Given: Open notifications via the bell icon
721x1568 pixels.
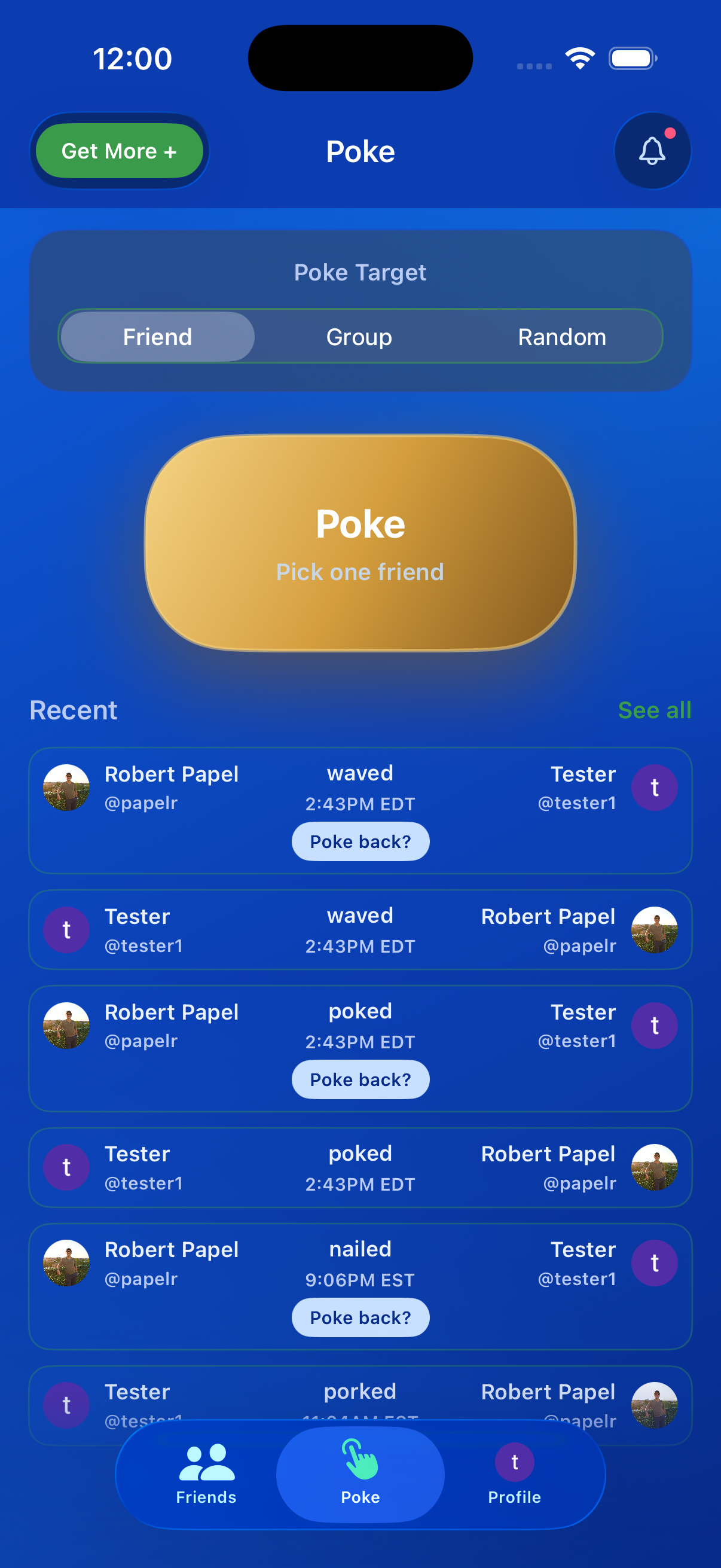Looking at the screenshot, I should (652, 151).
